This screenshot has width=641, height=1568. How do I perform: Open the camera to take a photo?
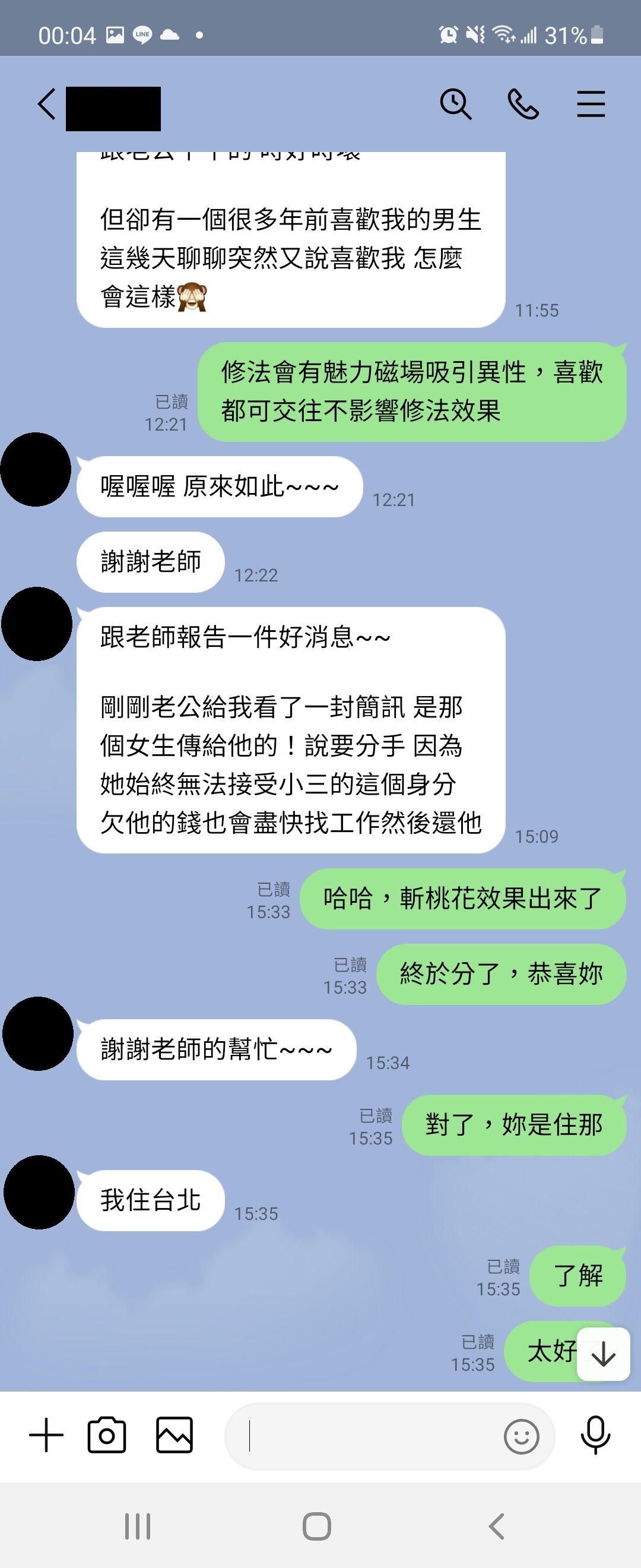point(107,1435)
